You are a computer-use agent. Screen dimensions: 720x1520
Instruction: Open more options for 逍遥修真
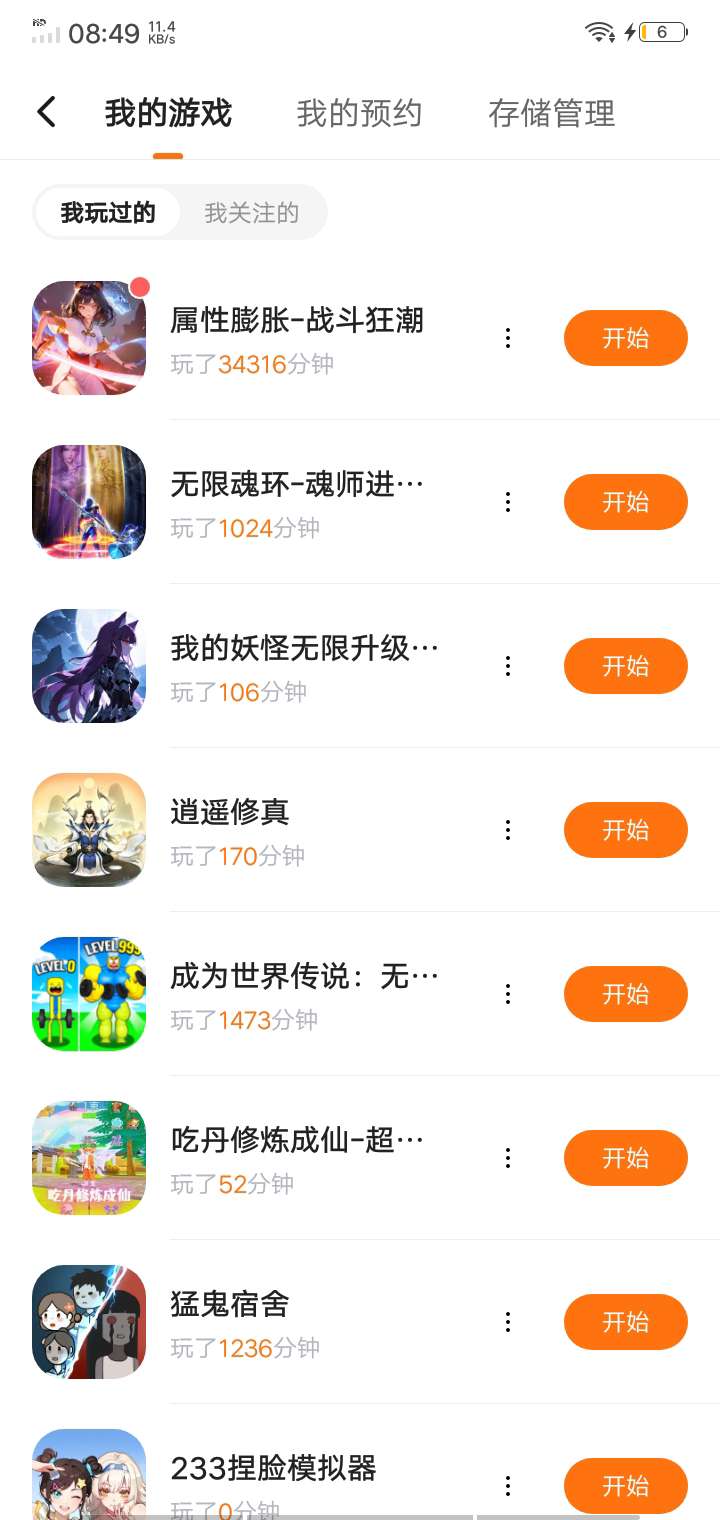pos(508,830)
